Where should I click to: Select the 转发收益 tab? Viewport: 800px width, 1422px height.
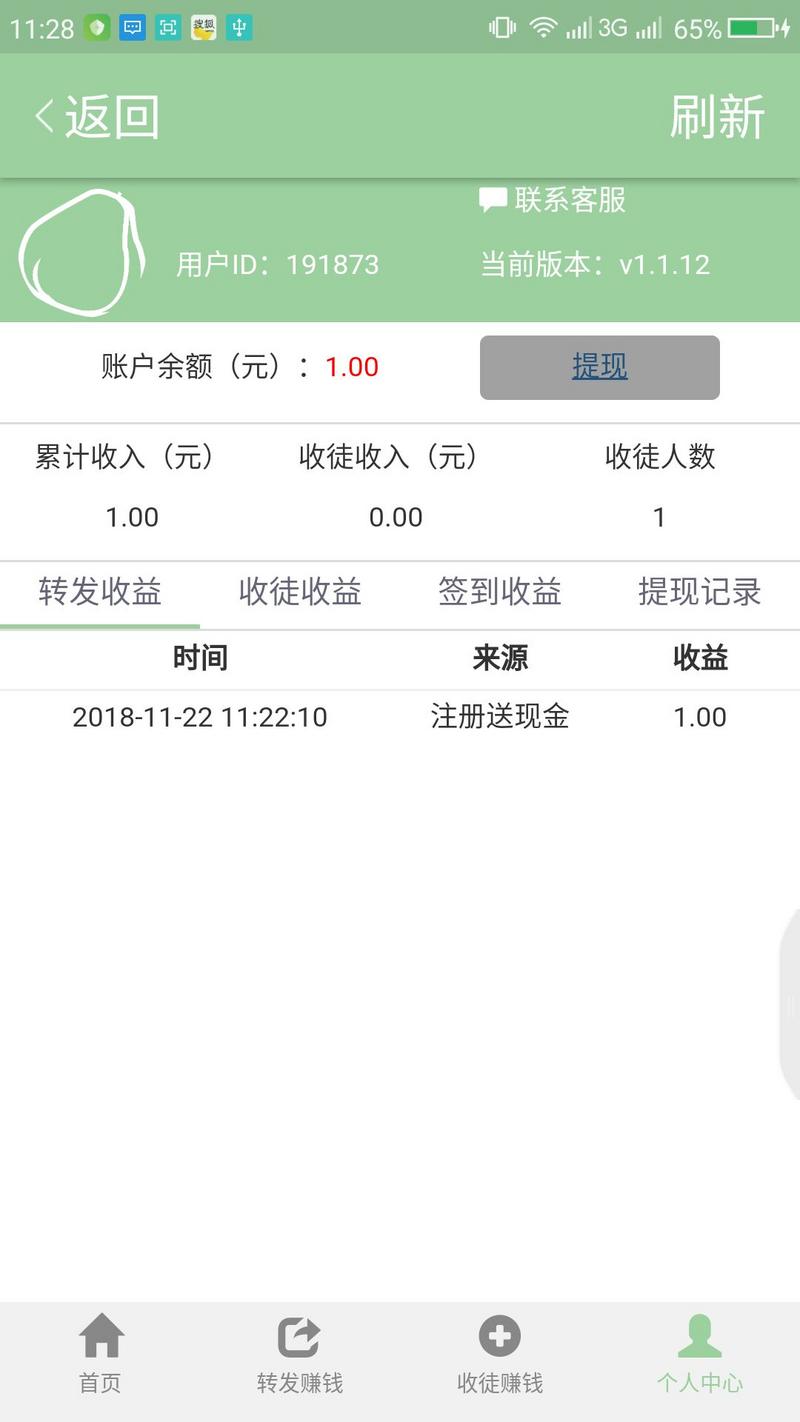click(x=98, y=592)
